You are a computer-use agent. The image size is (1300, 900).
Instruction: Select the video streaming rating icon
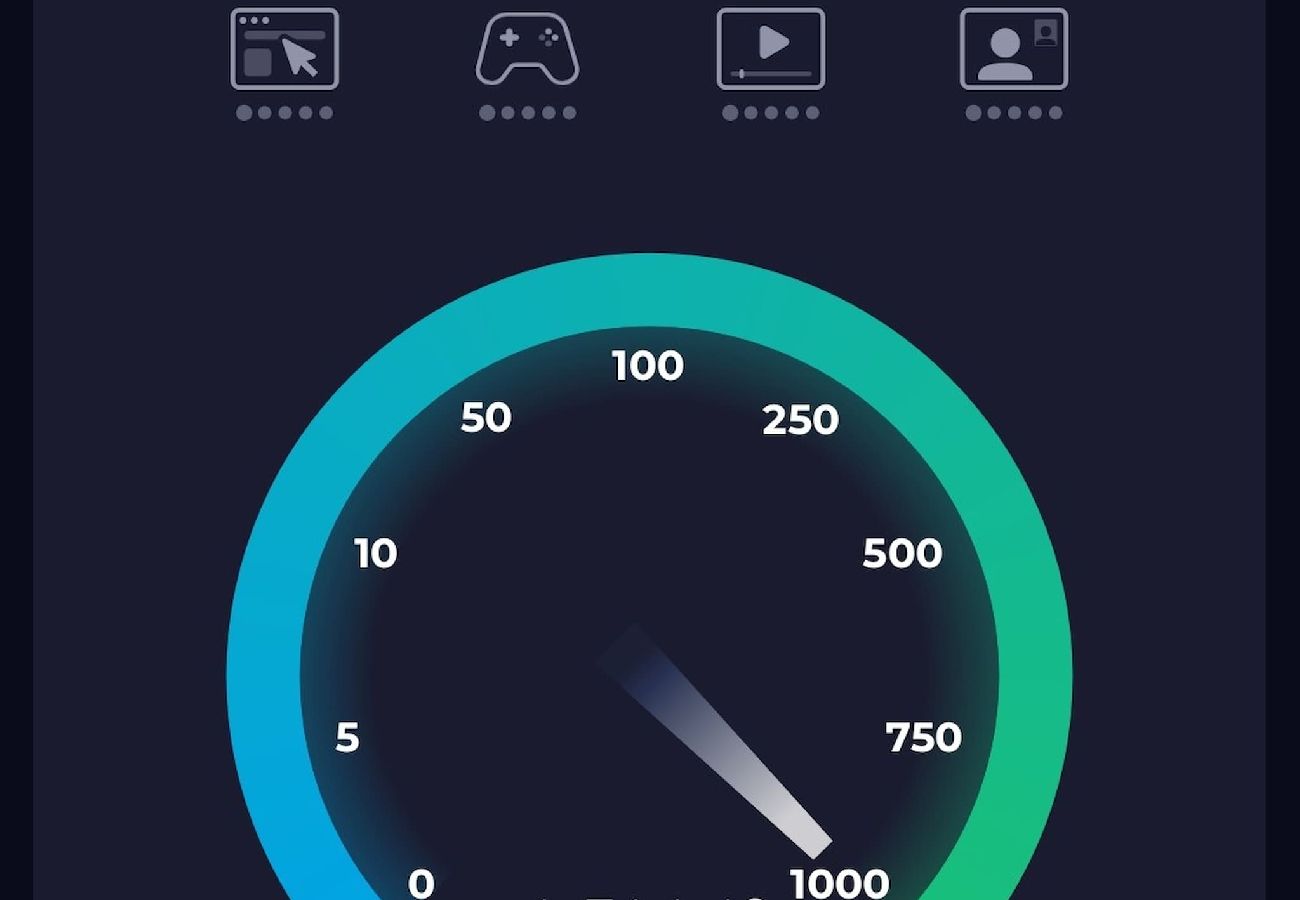[x=771, y=49]
